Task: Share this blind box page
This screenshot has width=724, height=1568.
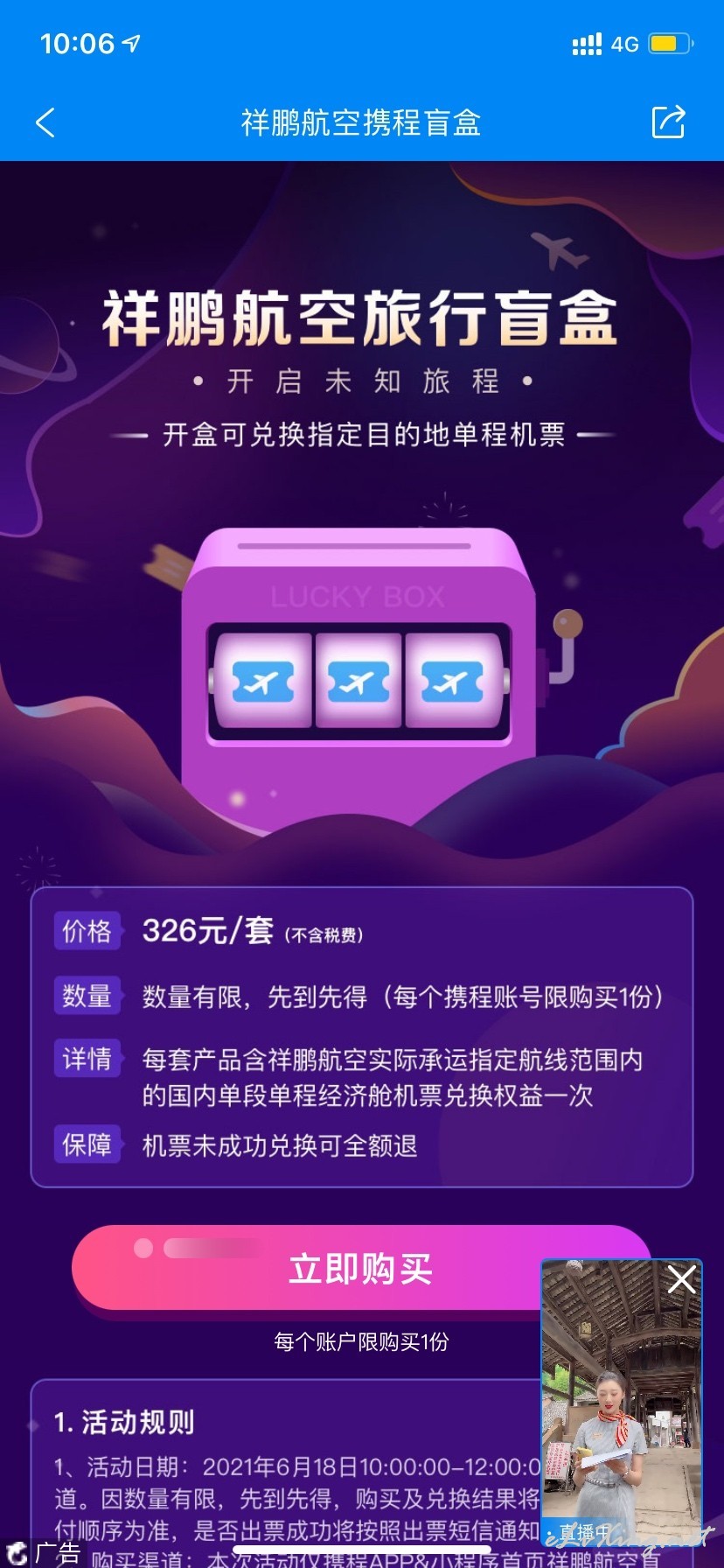Action: pyautogui.click(x=669, y=122)
